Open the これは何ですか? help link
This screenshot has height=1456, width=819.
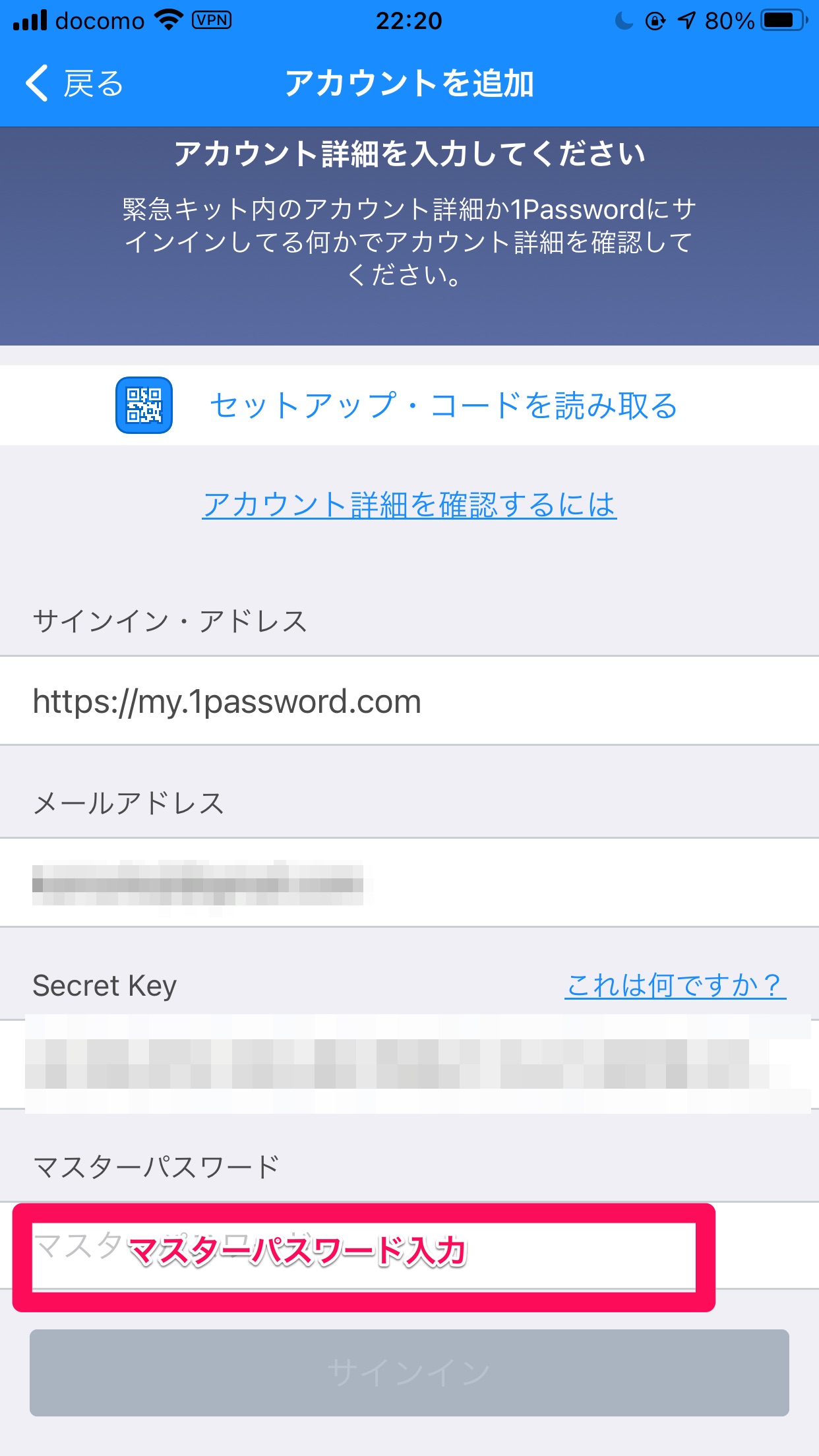click(675, 985)
